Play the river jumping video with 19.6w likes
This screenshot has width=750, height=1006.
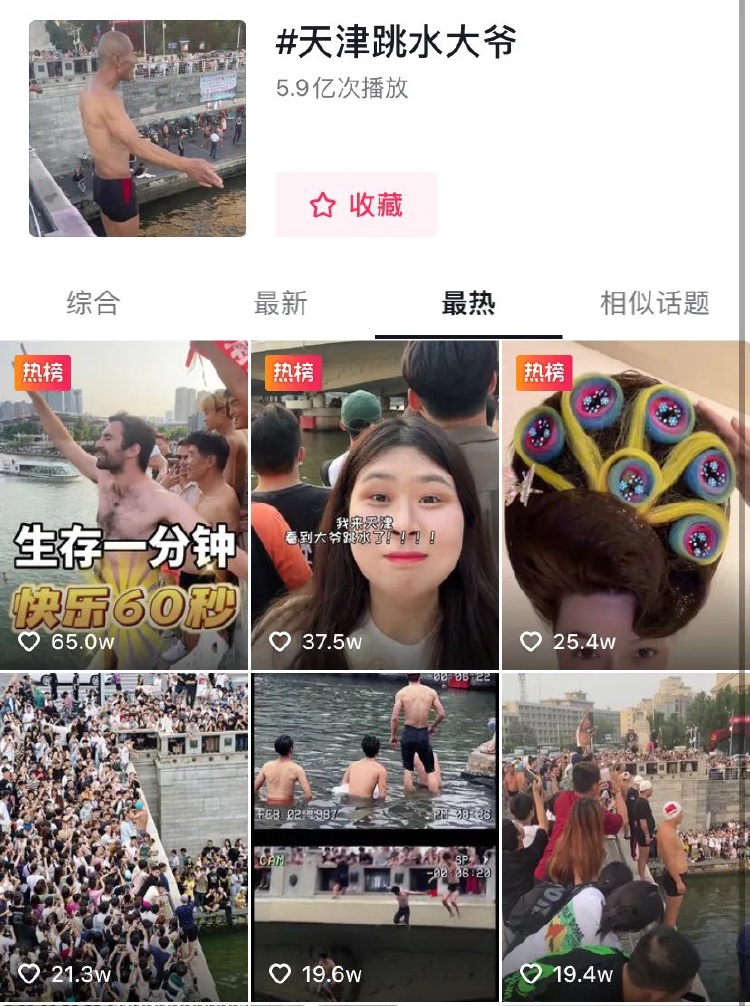375,838
